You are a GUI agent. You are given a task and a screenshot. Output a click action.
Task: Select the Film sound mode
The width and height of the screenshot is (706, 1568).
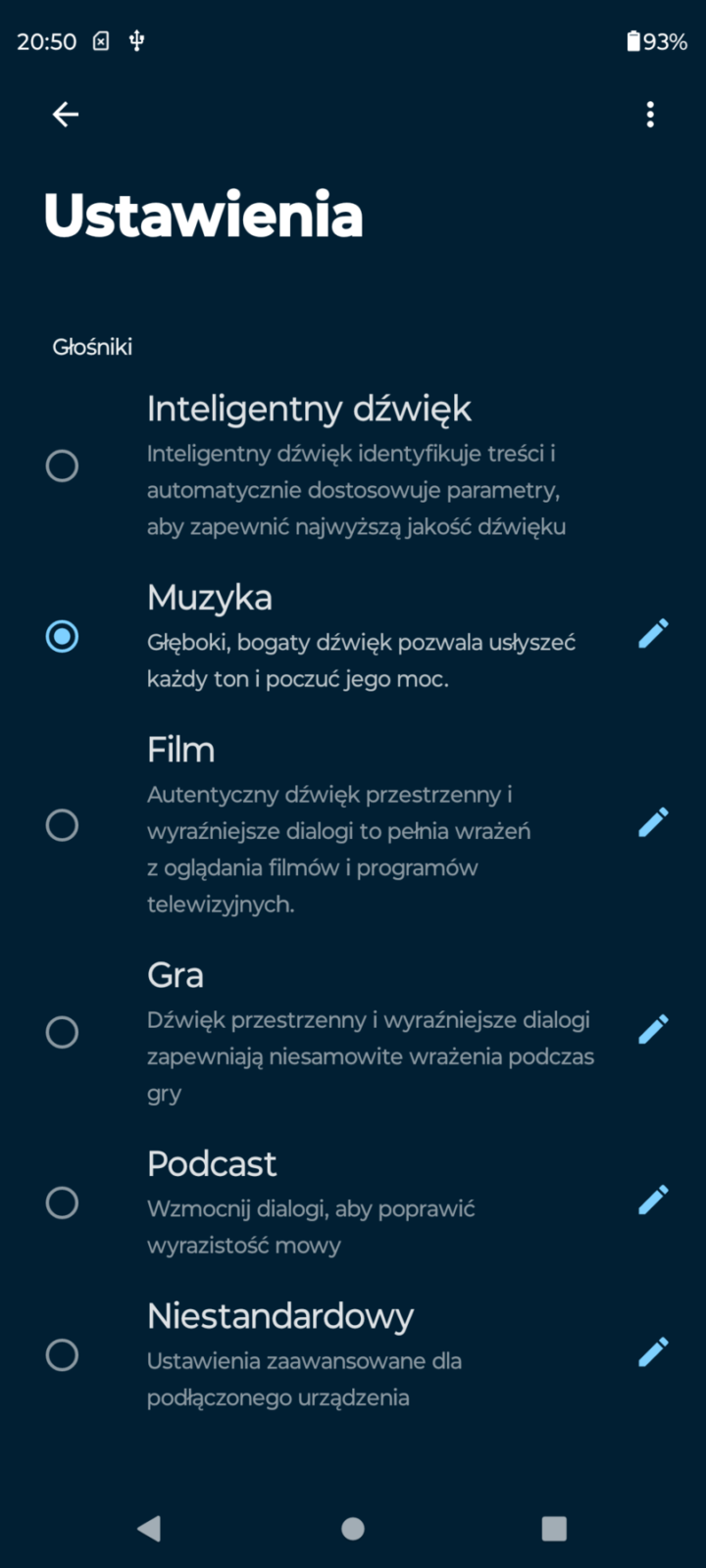tap(62, 825)
